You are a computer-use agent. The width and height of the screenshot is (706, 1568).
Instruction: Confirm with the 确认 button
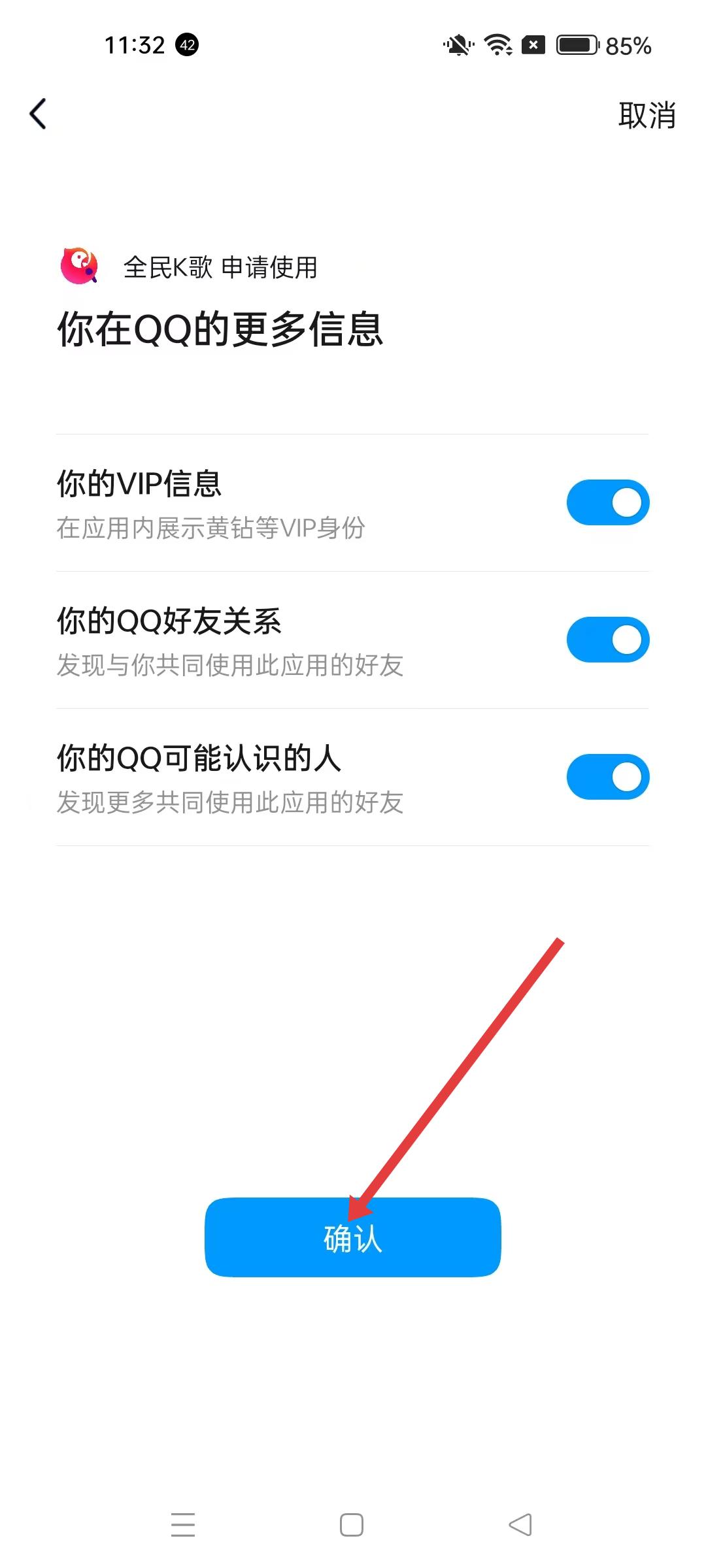(x=353, y=1237)
